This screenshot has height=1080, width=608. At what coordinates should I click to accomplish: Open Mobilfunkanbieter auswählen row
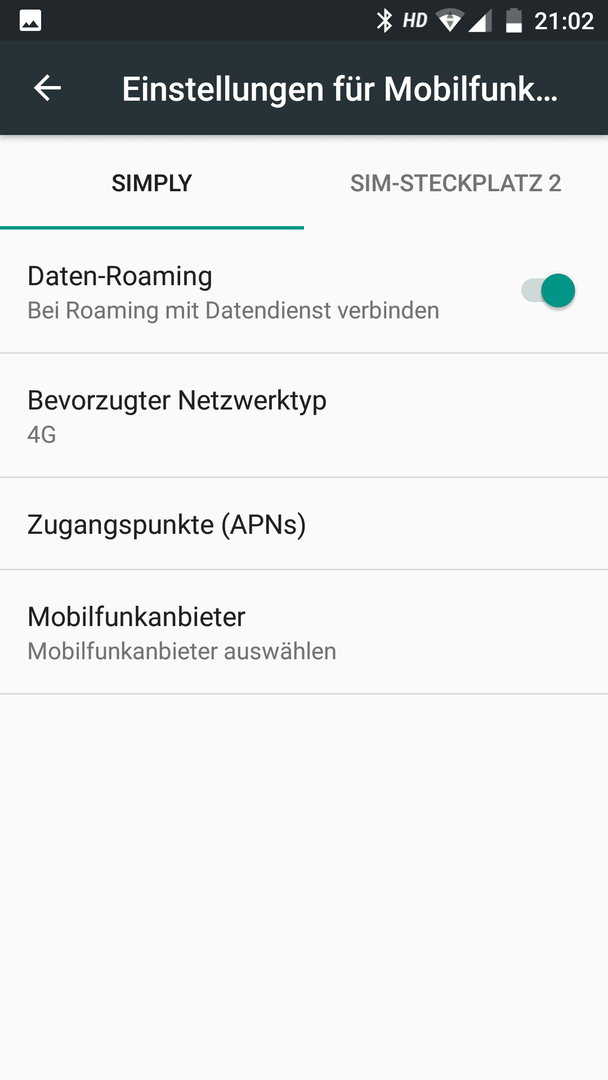(304, 632)
